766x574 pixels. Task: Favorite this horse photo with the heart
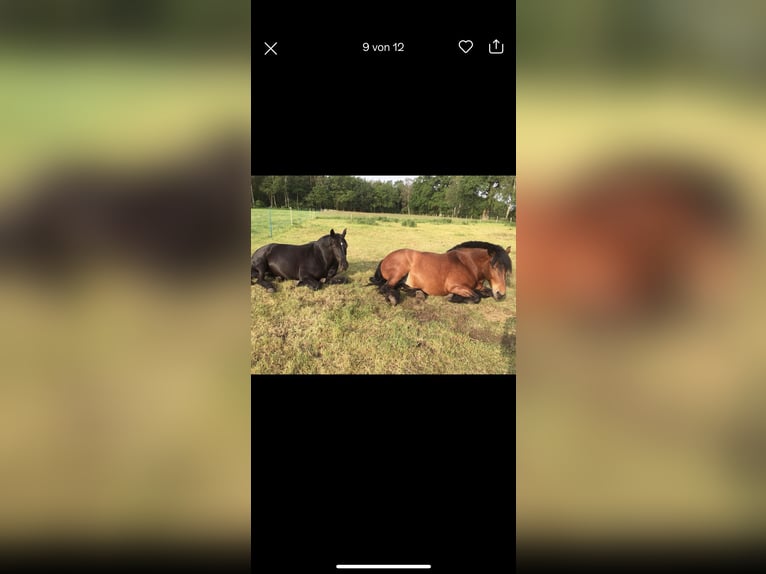465,47
